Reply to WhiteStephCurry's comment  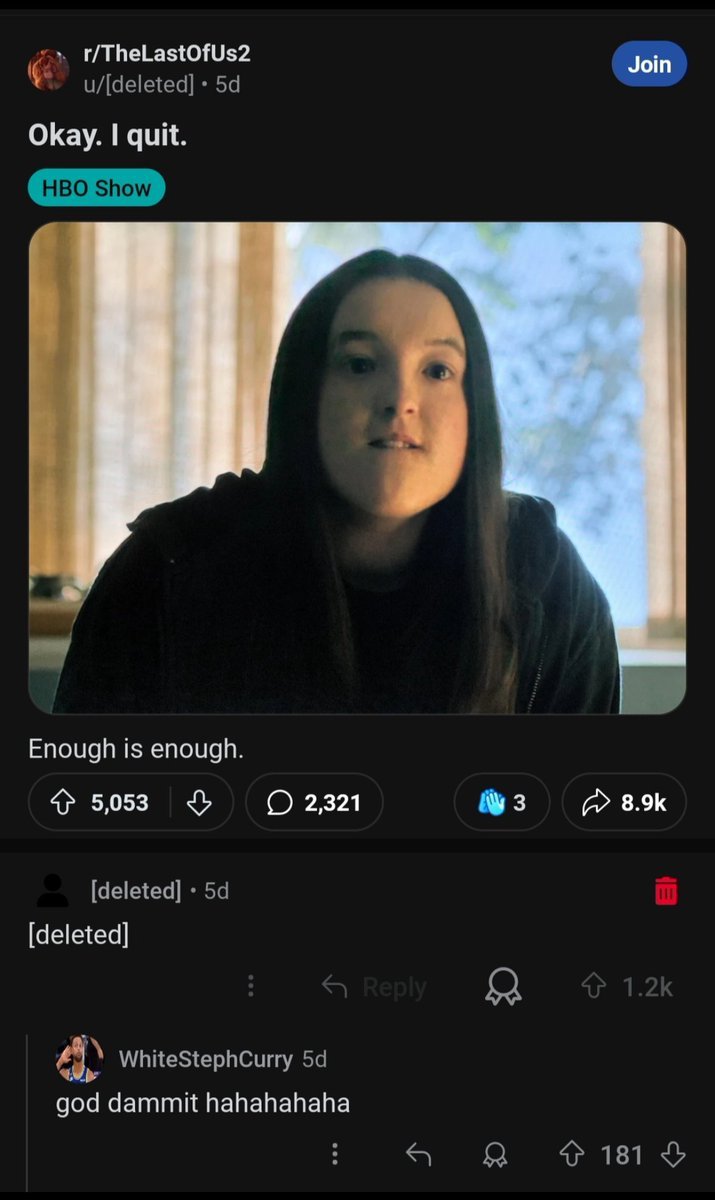coord(418,1155)
